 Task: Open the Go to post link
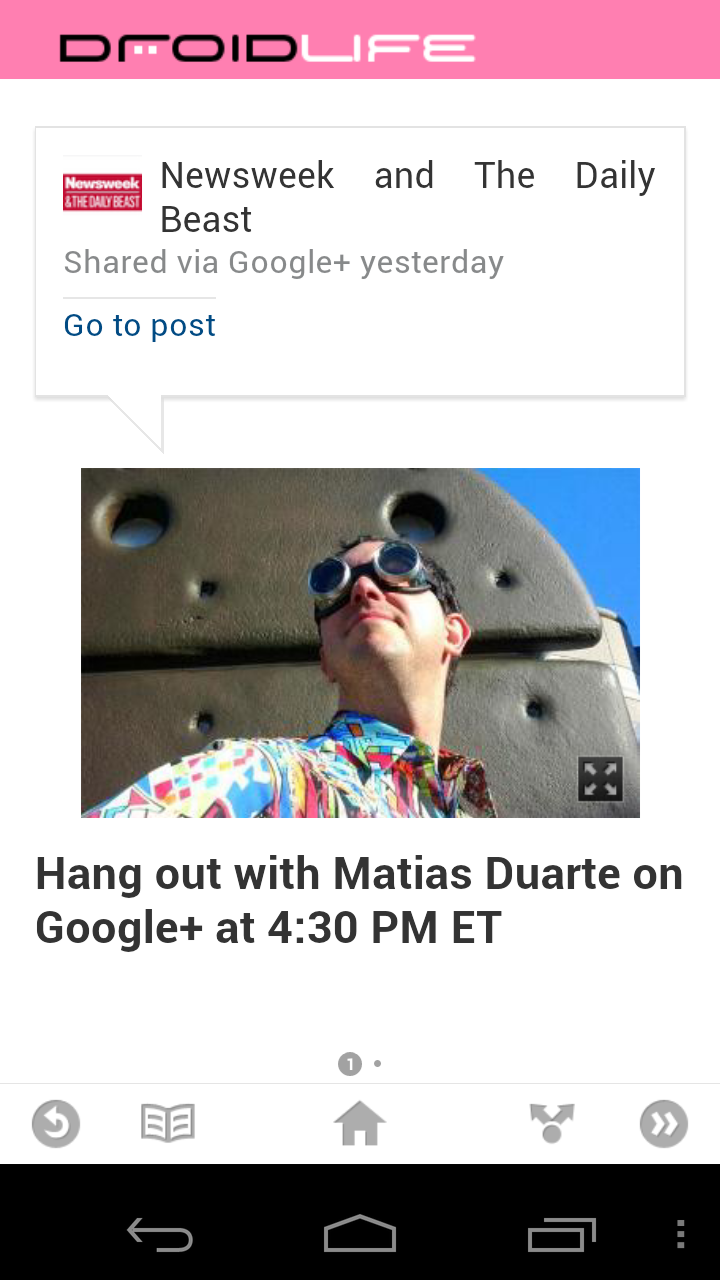point(139,326)
